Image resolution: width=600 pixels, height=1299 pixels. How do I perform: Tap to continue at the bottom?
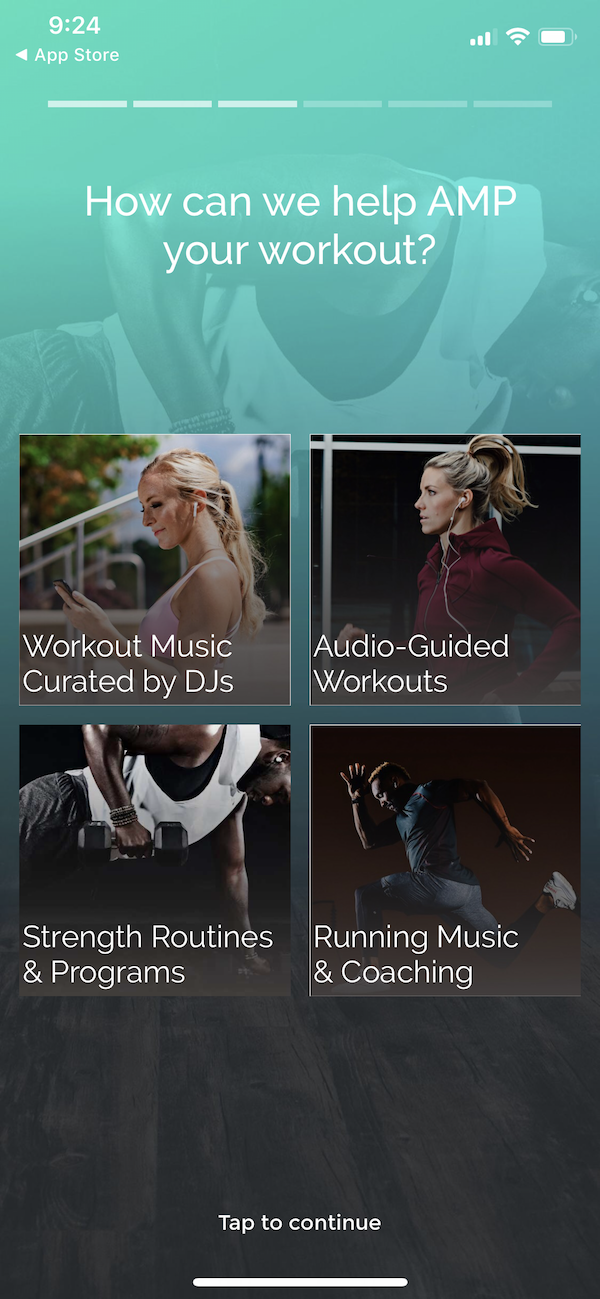pyautogui.click(x=300, y=1222)
